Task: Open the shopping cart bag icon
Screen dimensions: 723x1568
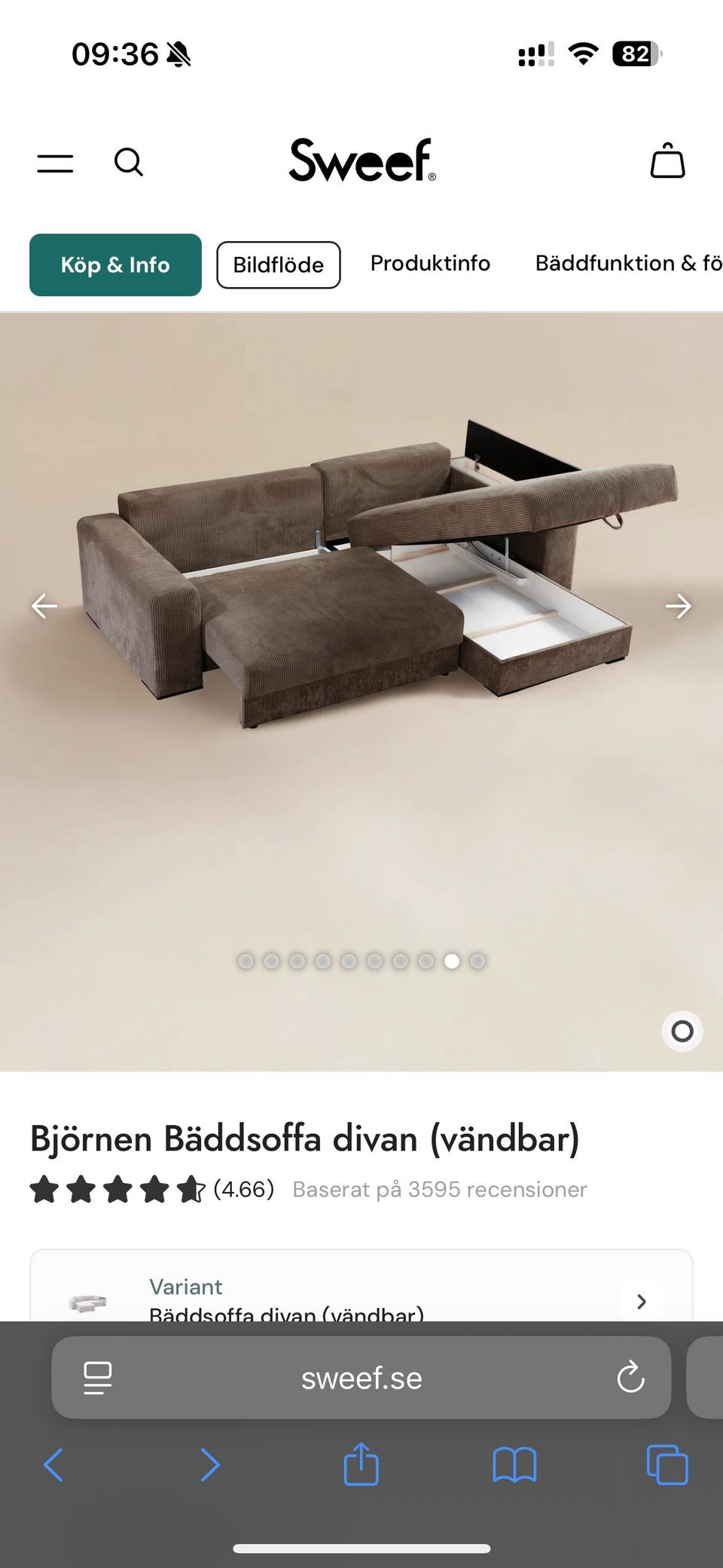Action: tap(667, 161)
